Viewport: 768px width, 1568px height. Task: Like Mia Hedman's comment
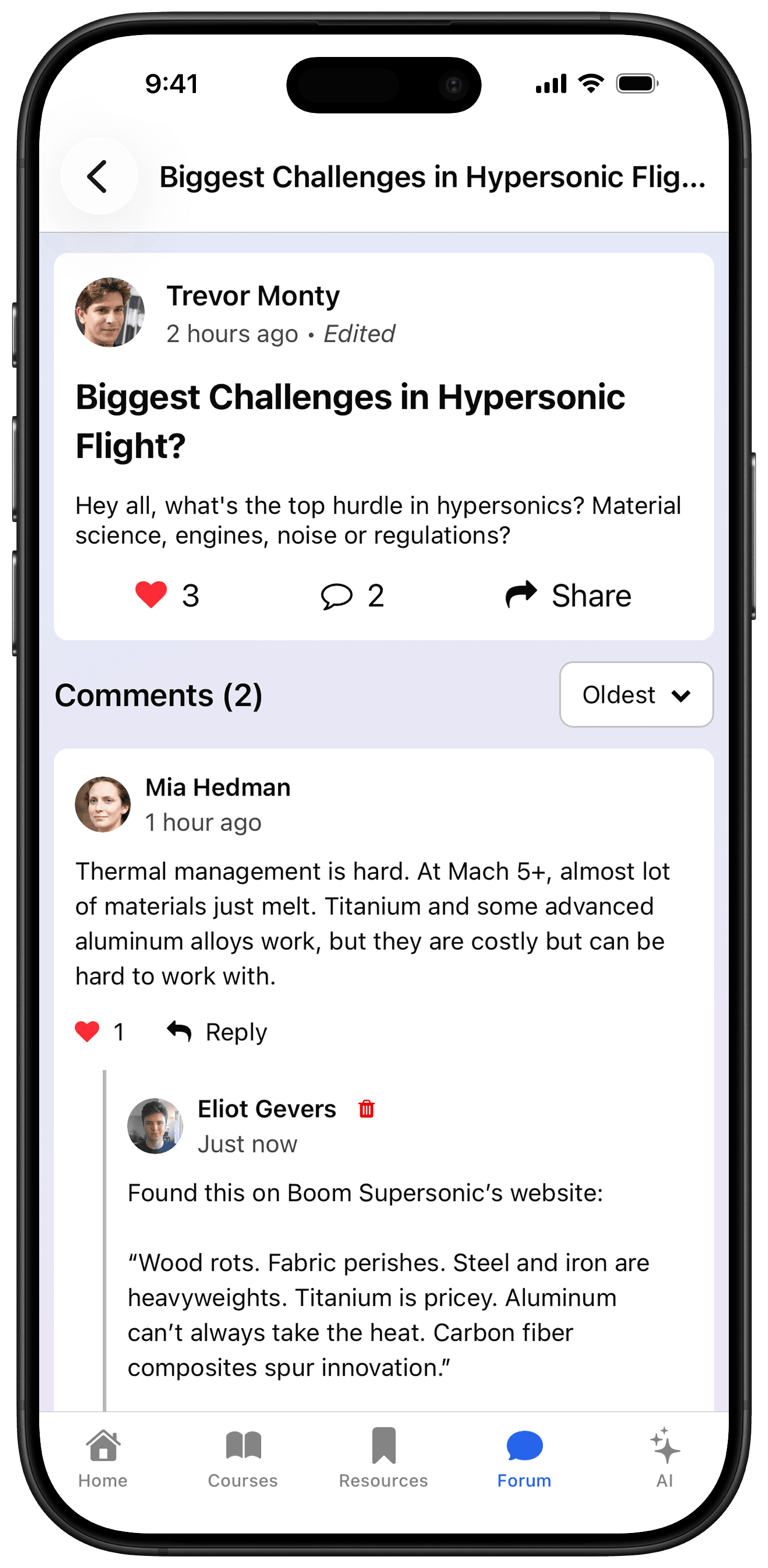point(88,1032)
